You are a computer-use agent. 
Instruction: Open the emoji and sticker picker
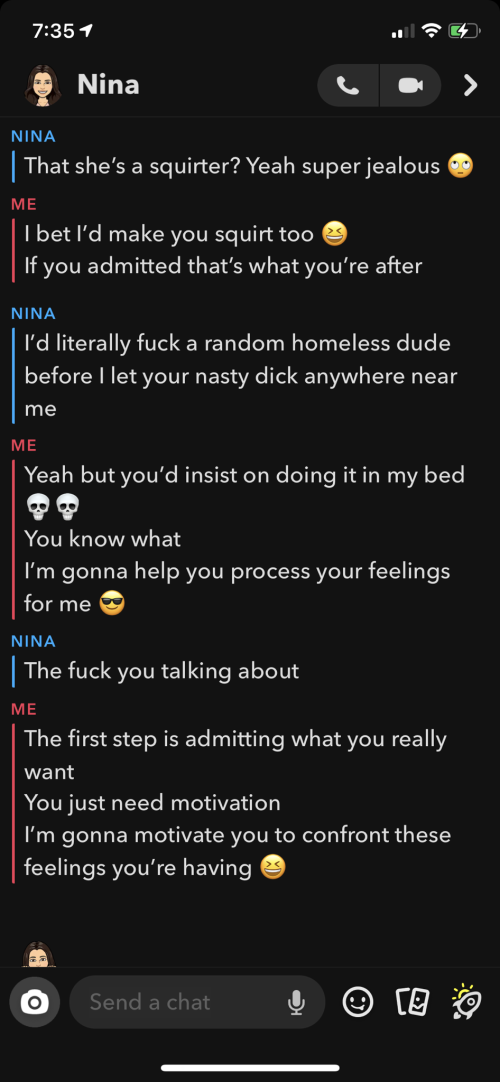[358, 1002]
